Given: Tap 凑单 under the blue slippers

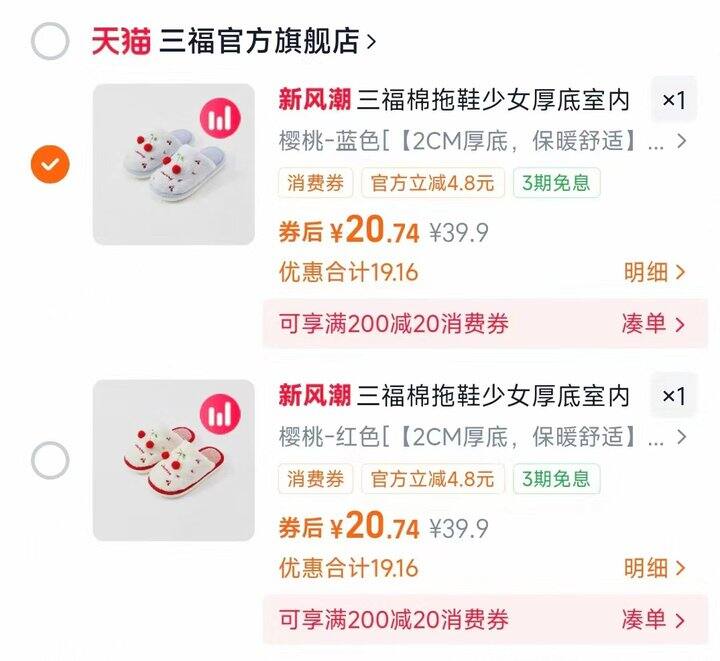Looking at the screenshot, I should point(653,324).
